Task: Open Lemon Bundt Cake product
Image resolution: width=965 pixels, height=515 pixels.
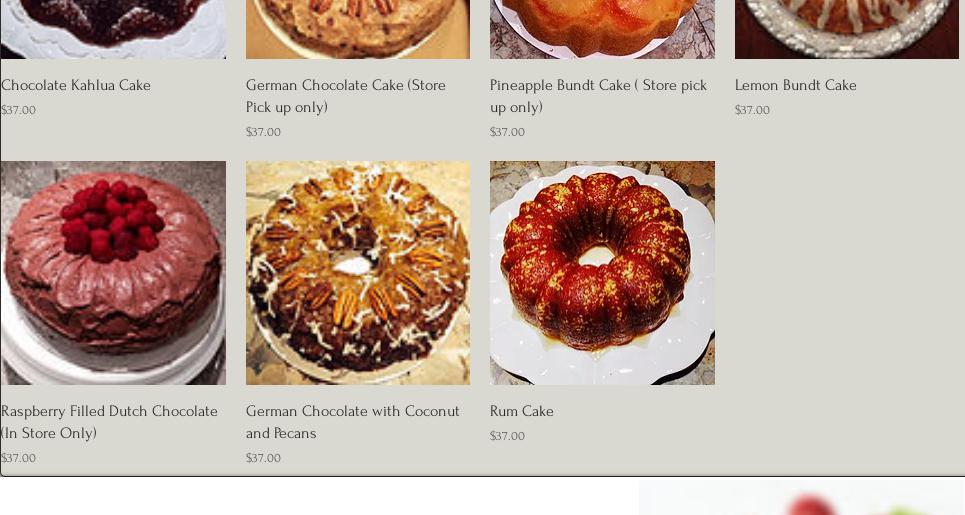Action: coord(796,86)
